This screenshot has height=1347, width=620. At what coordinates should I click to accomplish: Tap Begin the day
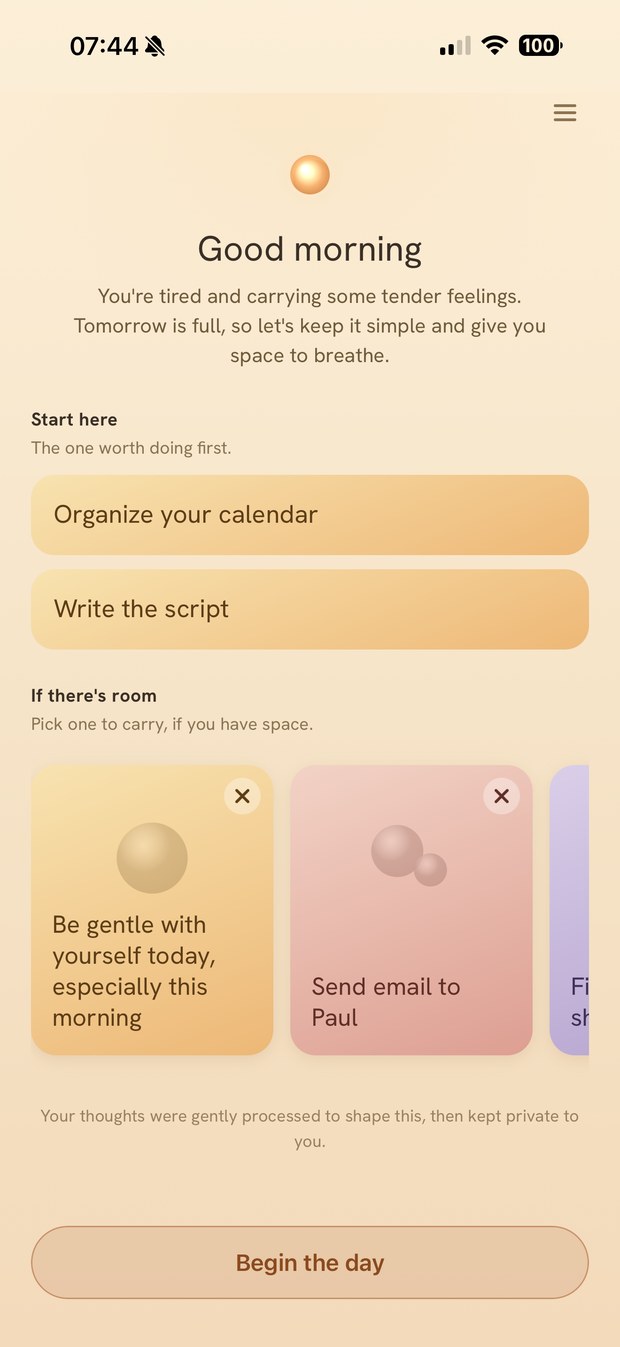pos(310,1262)
